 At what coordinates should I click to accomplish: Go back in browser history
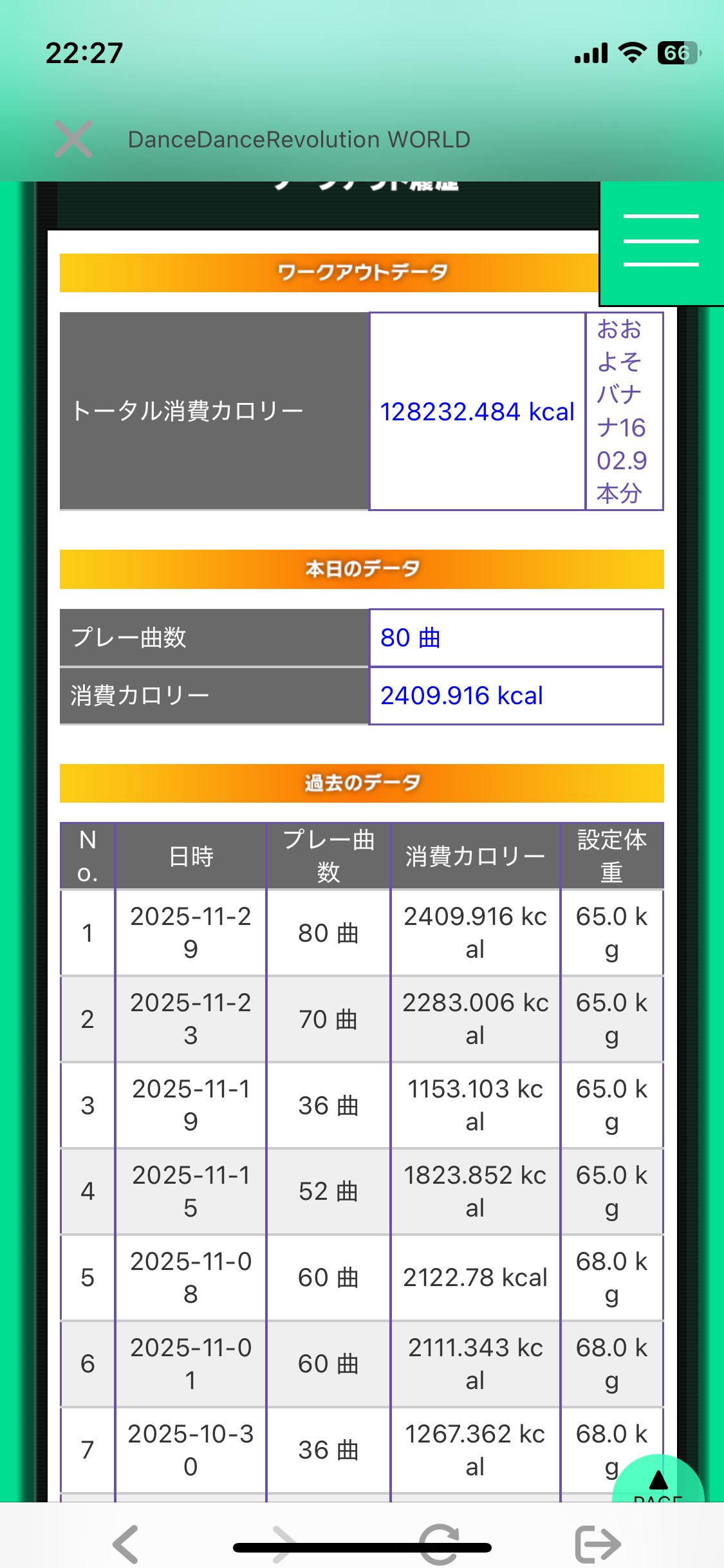pyautogui.click(x=126, y=1544)
